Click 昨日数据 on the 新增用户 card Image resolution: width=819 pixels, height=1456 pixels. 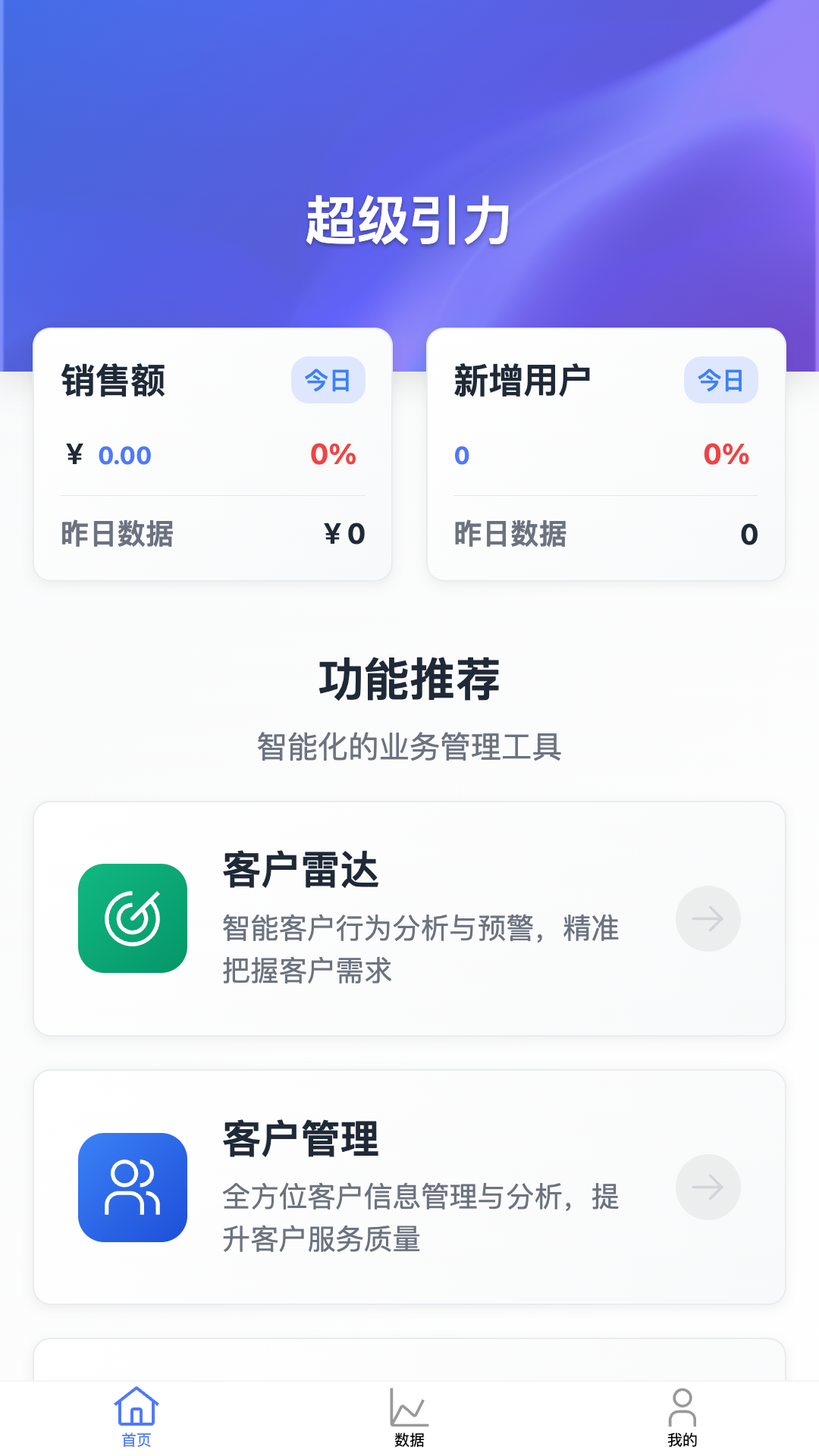coord(510,534)
